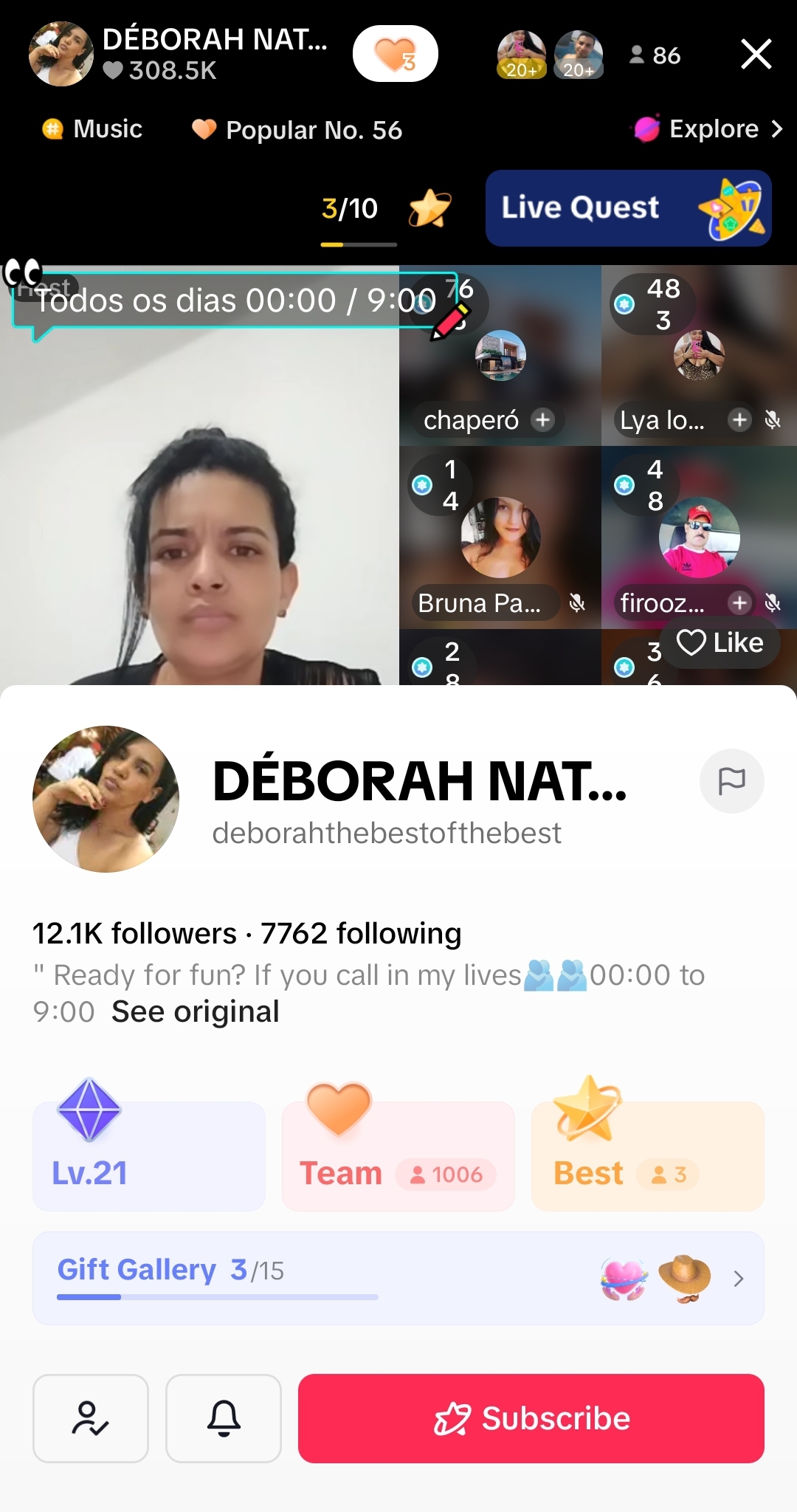797x1512 pixels.
Task: Open the Lv.21 level card
Action: (x=148, y=1155)
